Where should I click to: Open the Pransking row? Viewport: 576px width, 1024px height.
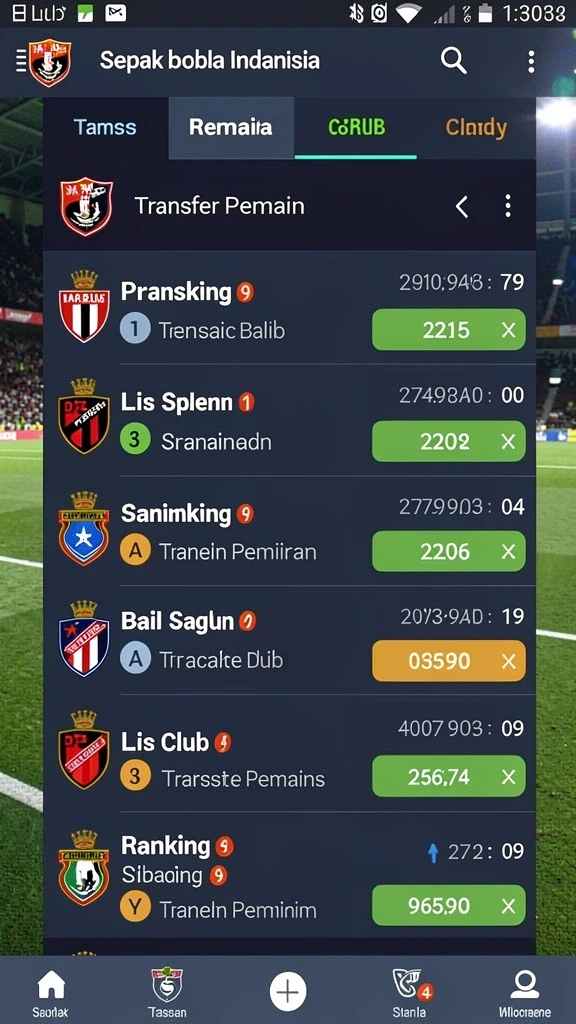pos(289,308)
